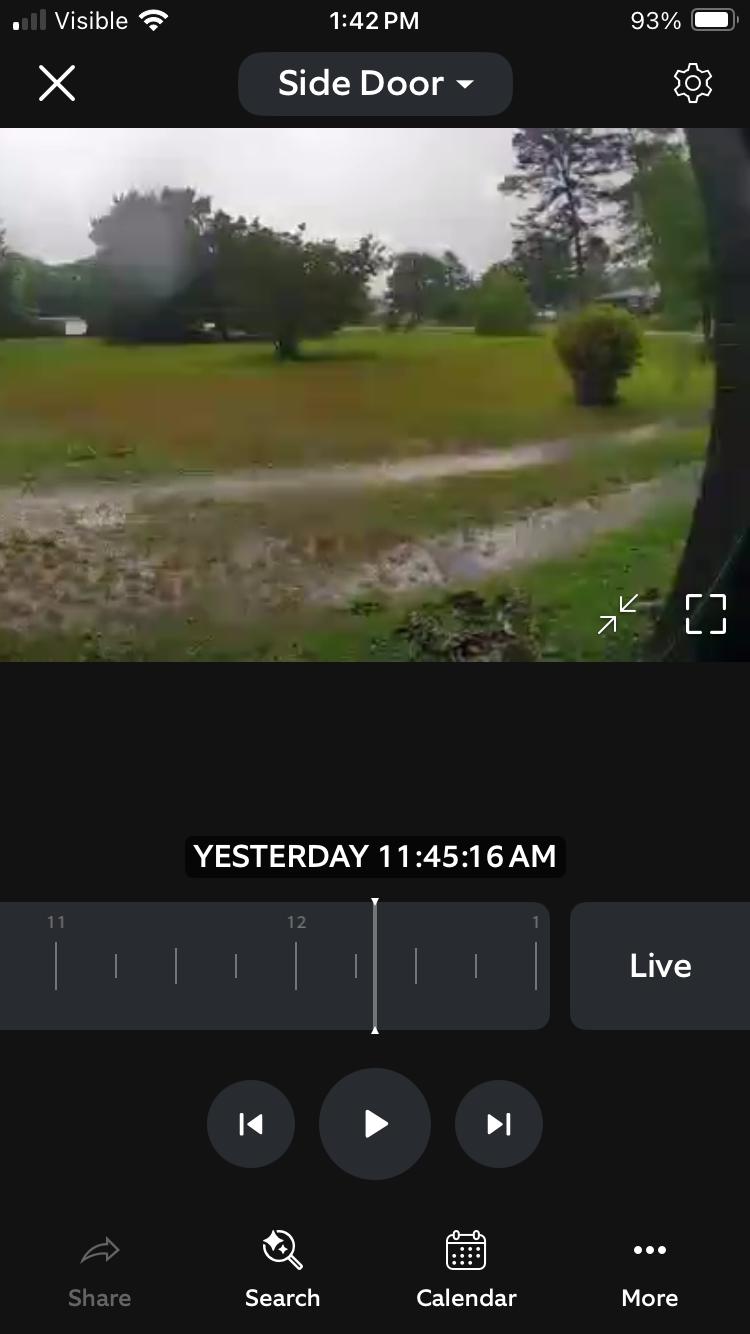Skip to the next event

[x=499, y=1124]
